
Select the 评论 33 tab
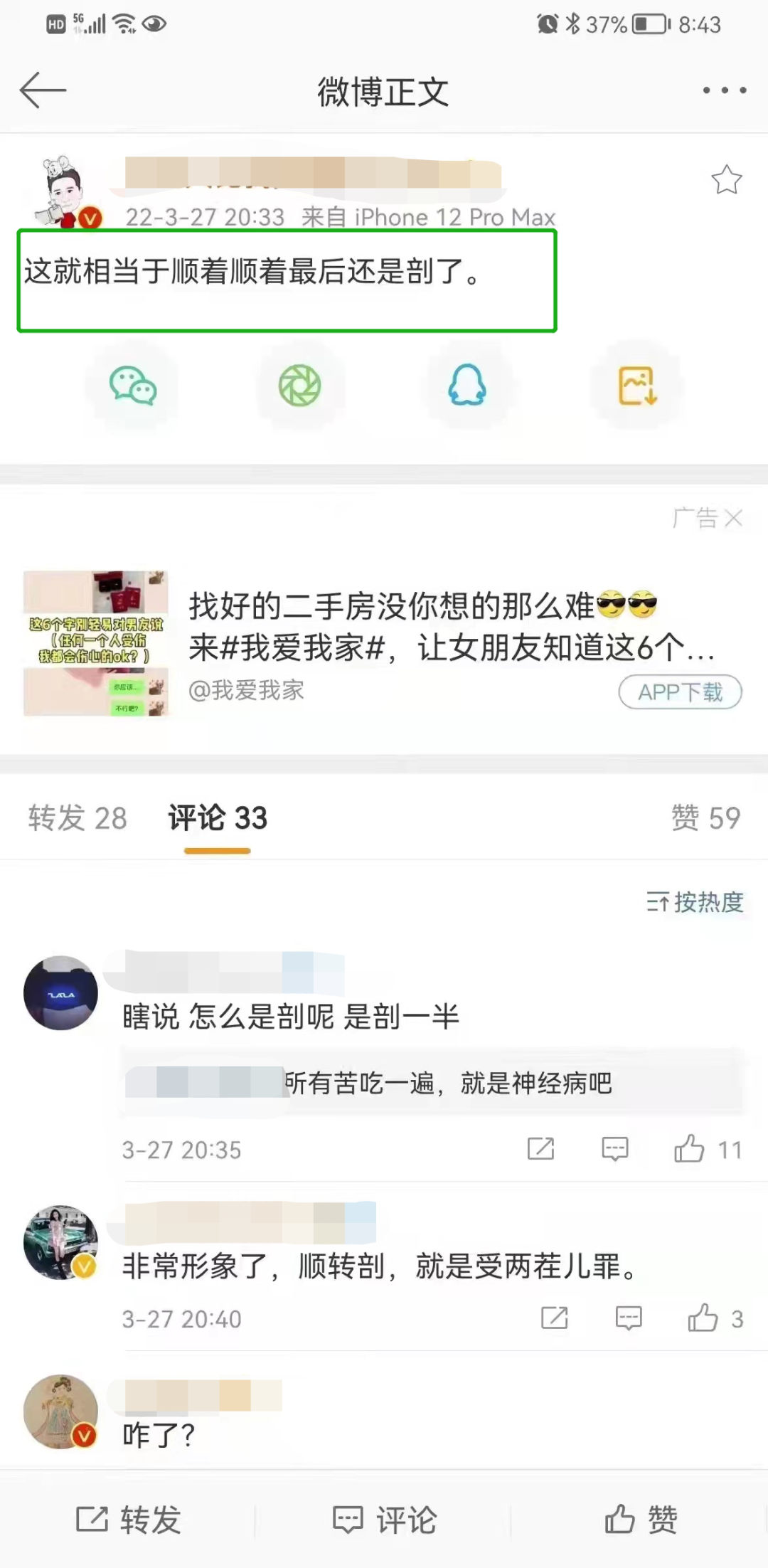[218, 818]
